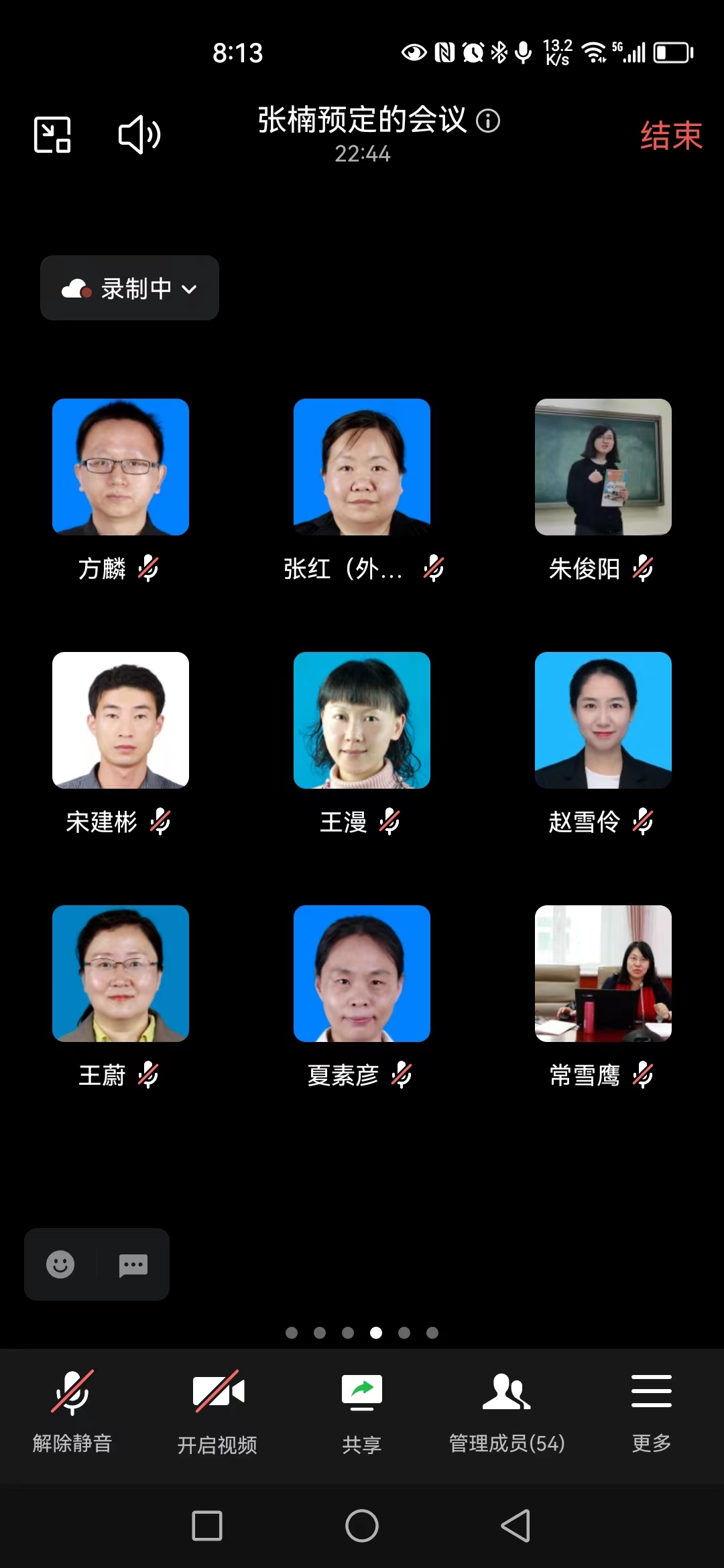Open the meeting chat messages
The width and height of the screenshot is (724, 1568).
coord(133,1264)
